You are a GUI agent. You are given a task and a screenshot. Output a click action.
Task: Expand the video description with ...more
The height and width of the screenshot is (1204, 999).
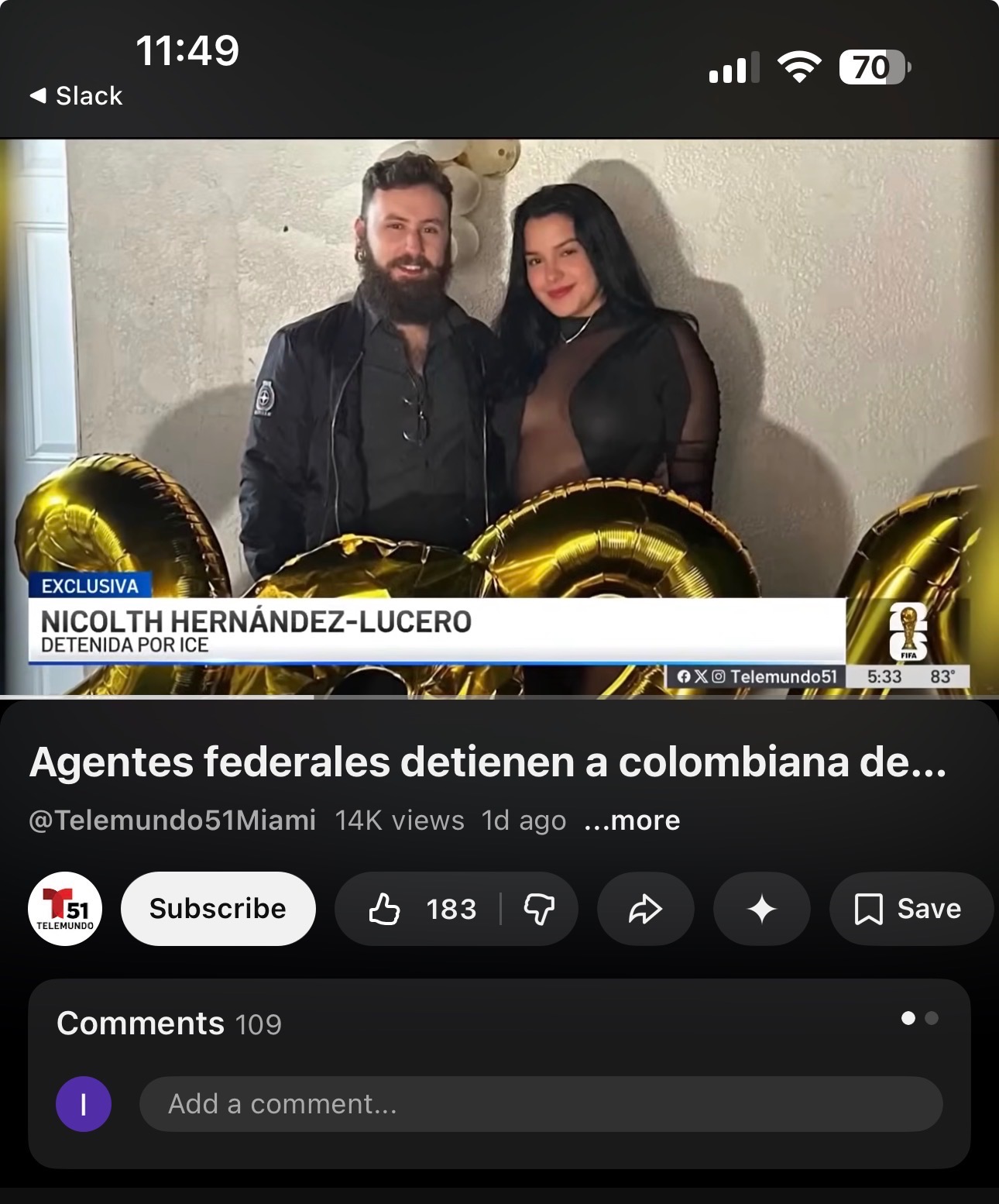632,820
